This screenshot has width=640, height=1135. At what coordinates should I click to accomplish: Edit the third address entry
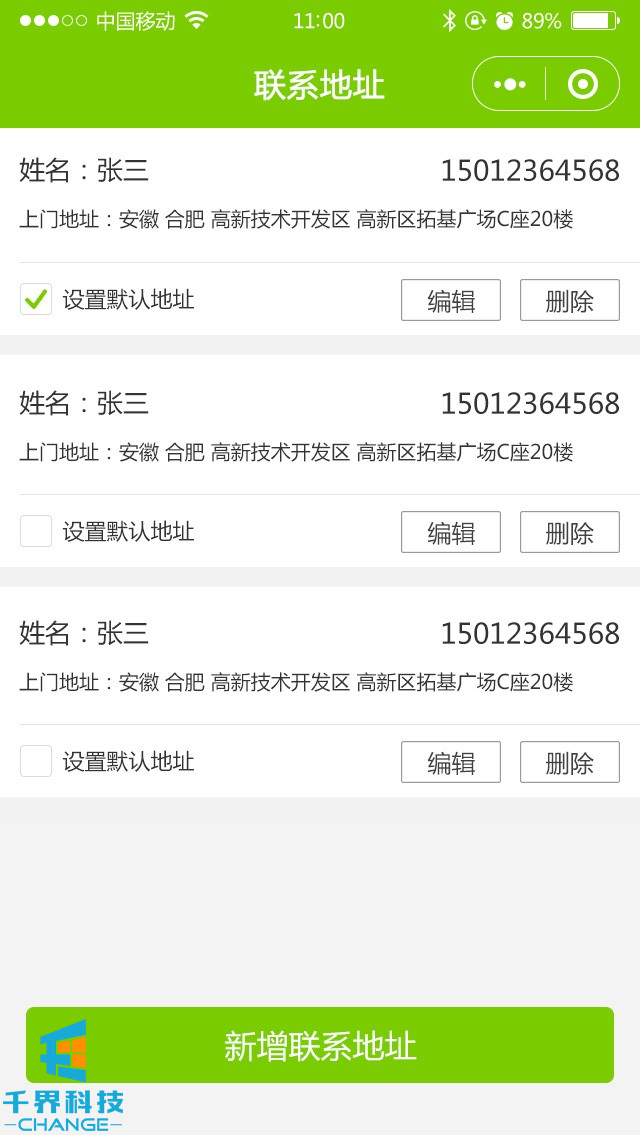pos(451,762)
